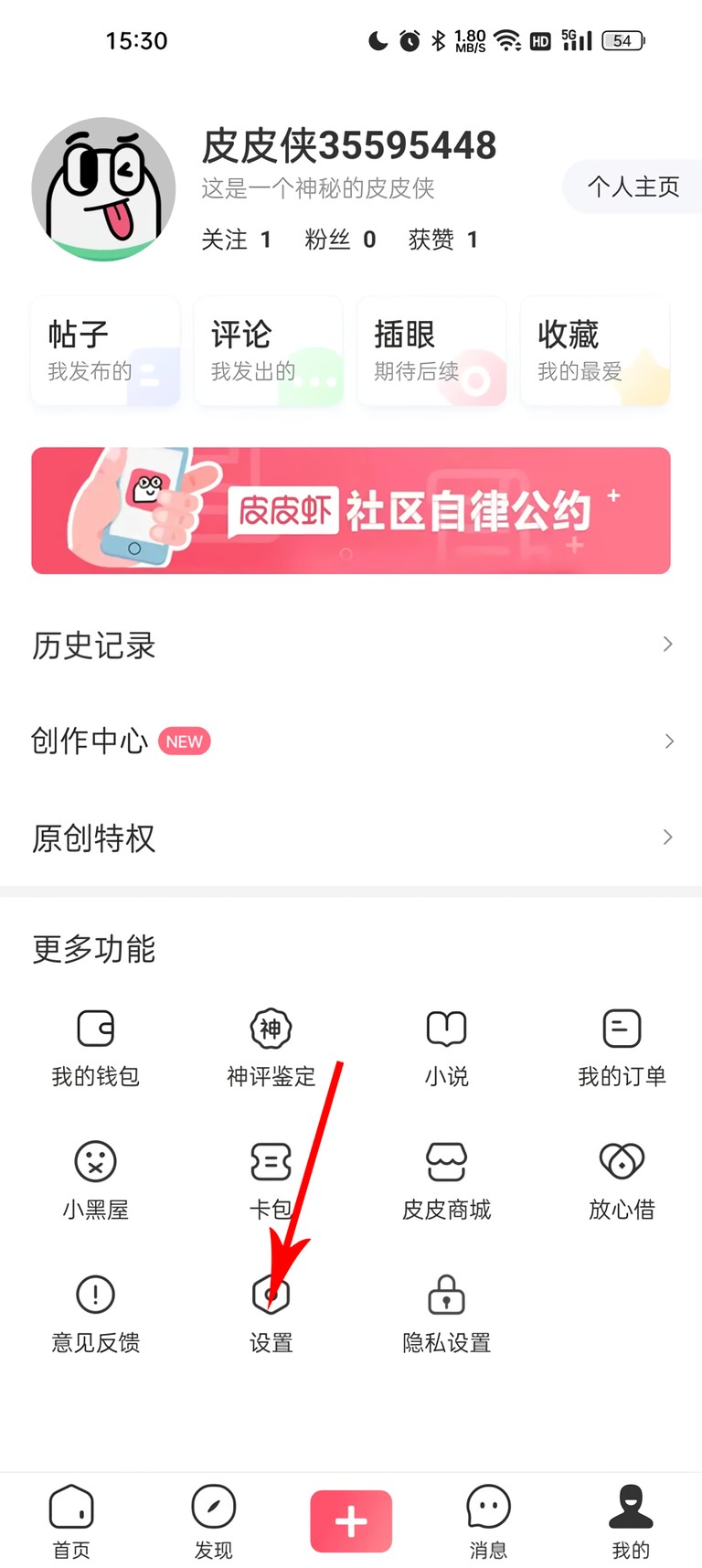Viewport: 702px width, 1568px height.
Task: Expand the 原创特权 row
Action: 351,837
